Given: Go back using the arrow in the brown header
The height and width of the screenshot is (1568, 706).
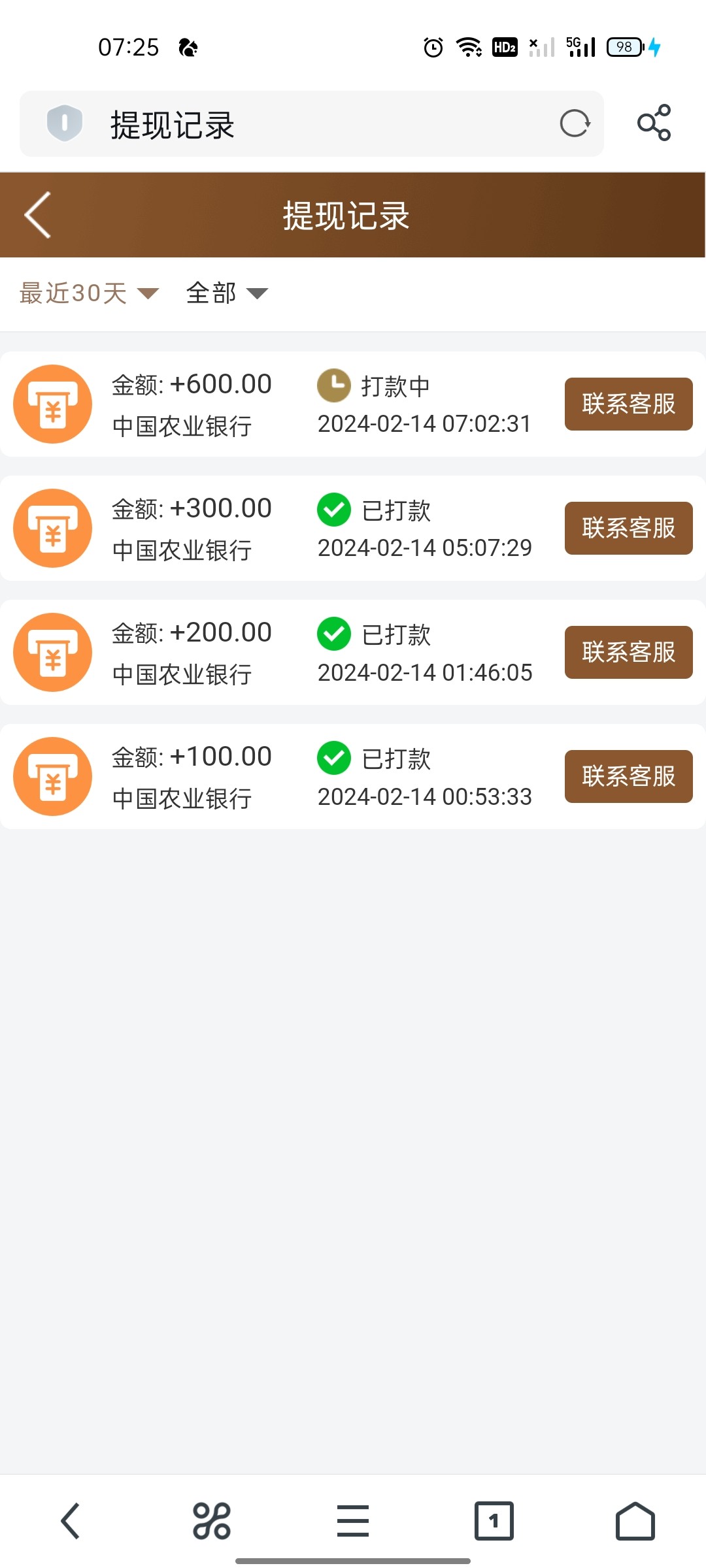Looking at the screenshot, I should pos(37,216).
